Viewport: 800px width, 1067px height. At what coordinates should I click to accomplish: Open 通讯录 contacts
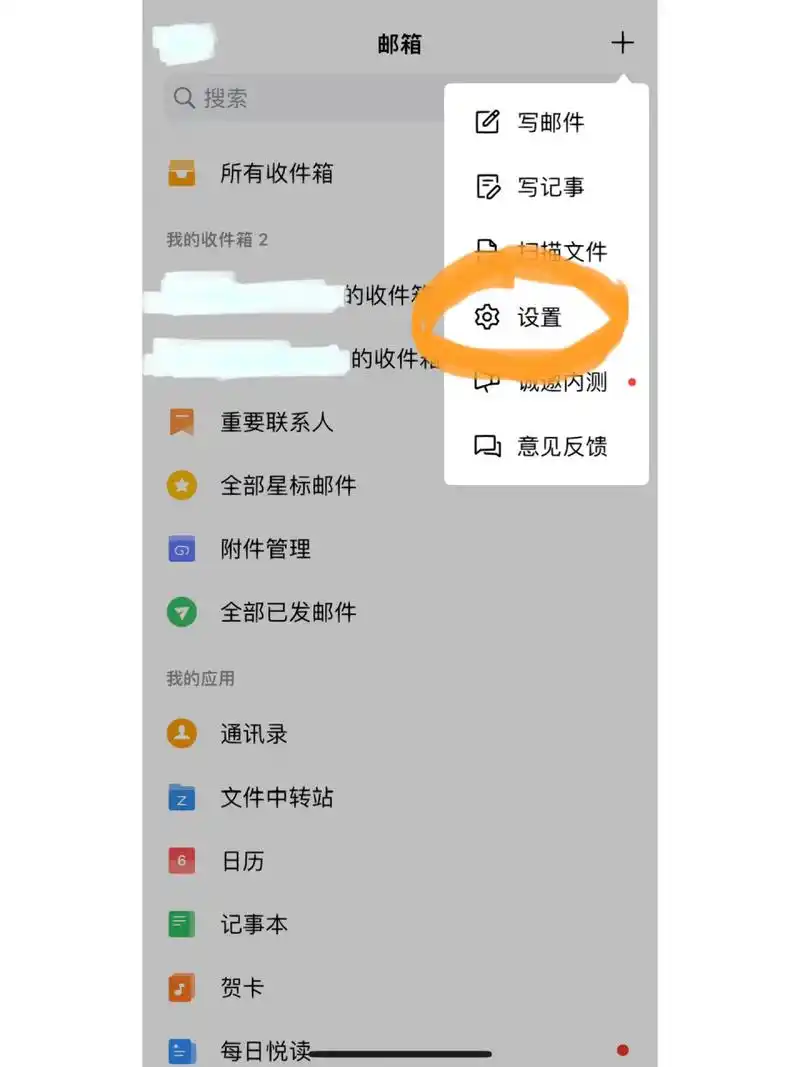point(253,734)
